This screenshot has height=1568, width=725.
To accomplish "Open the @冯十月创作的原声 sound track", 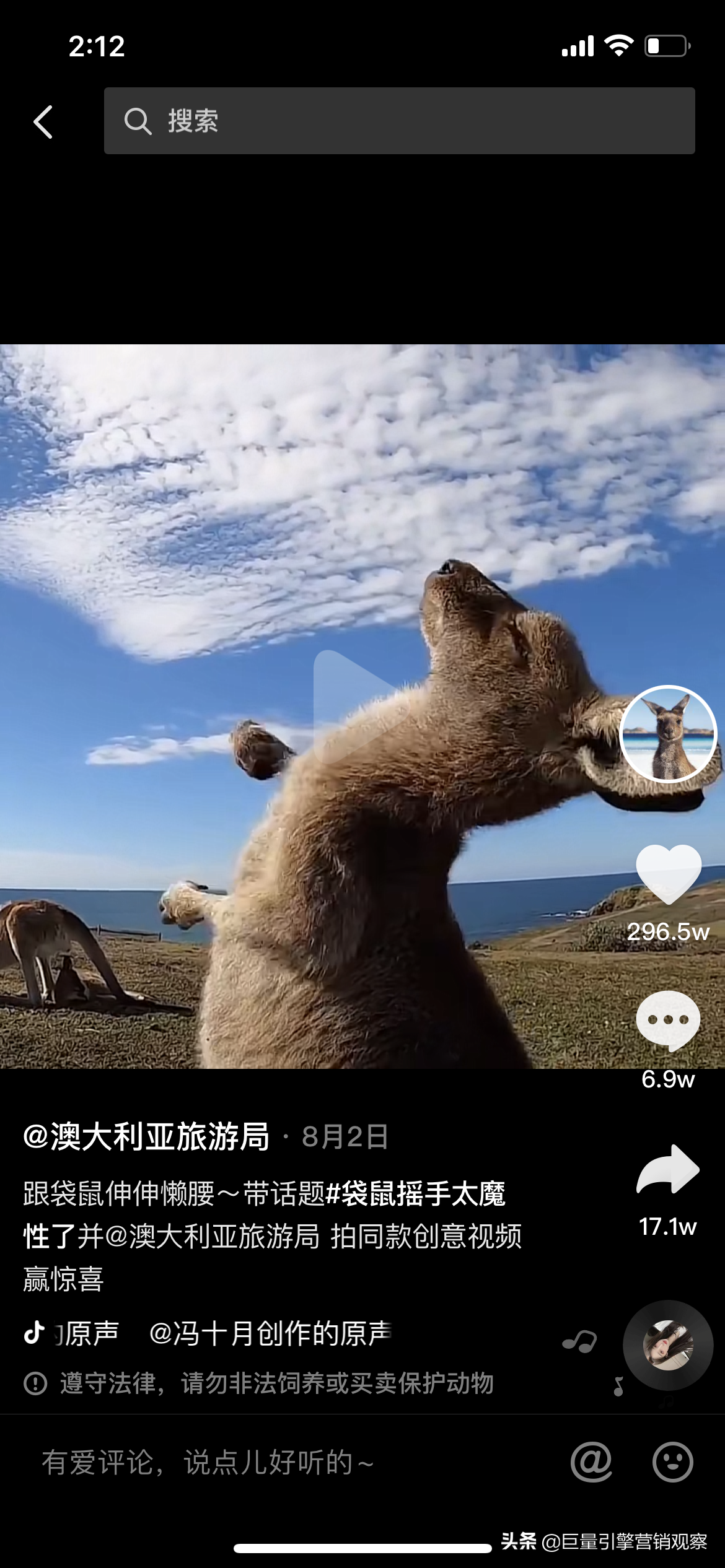I will coord(270,1333).
